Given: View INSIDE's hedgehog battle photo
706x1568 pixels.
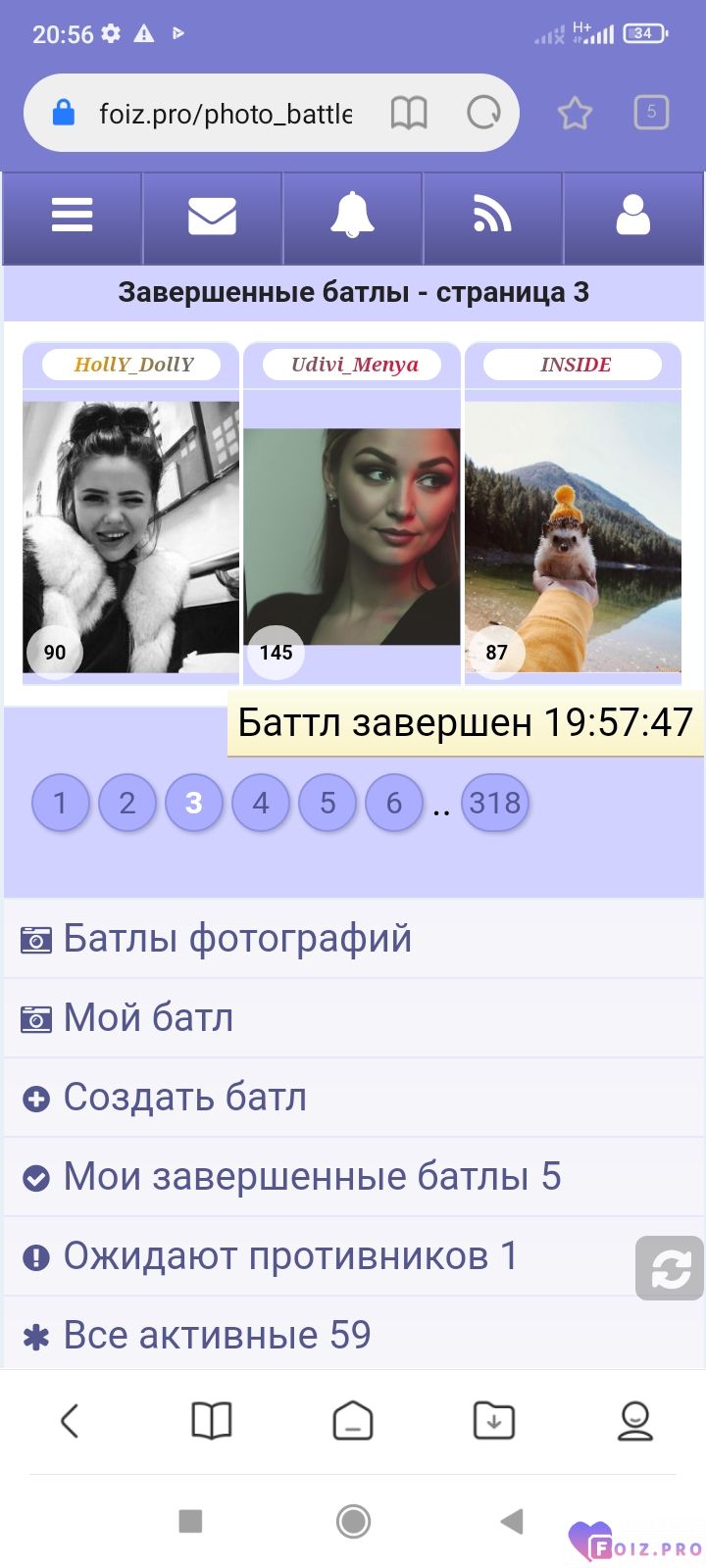Looking at the screenshot, I should tap(574, 536).
